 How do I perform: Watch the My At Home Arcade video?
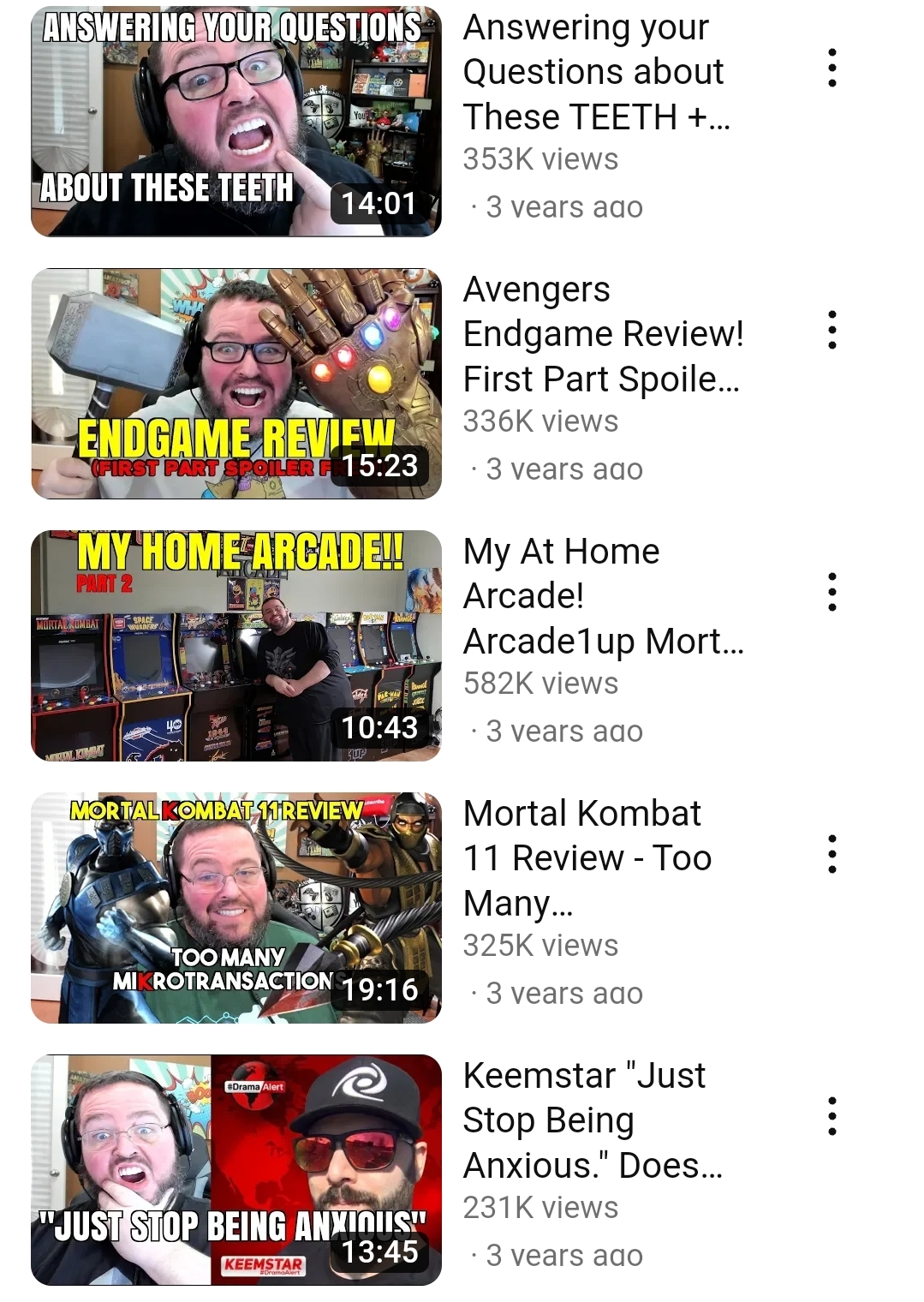(236, 646)
